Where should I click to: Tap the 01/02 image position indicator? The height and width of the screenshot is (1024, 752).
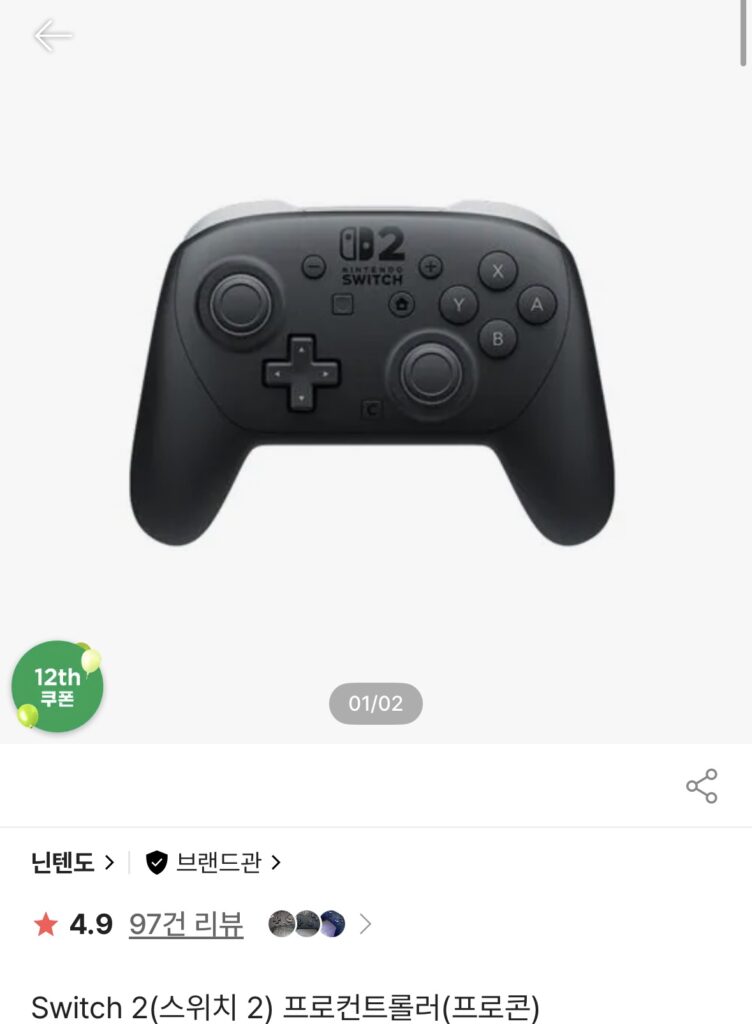click(376, 703)
